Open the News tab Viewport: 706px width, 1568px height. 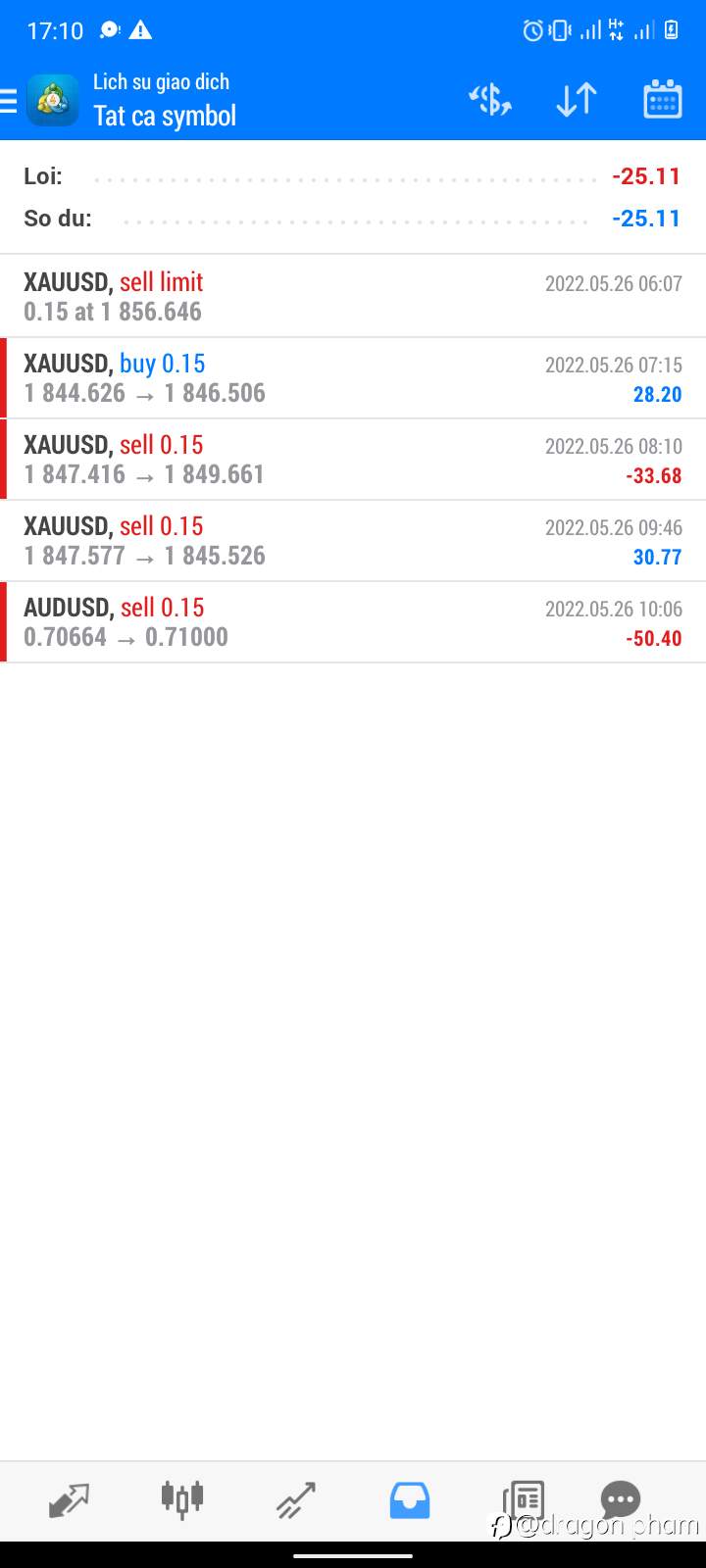(x=524, y=1499)
